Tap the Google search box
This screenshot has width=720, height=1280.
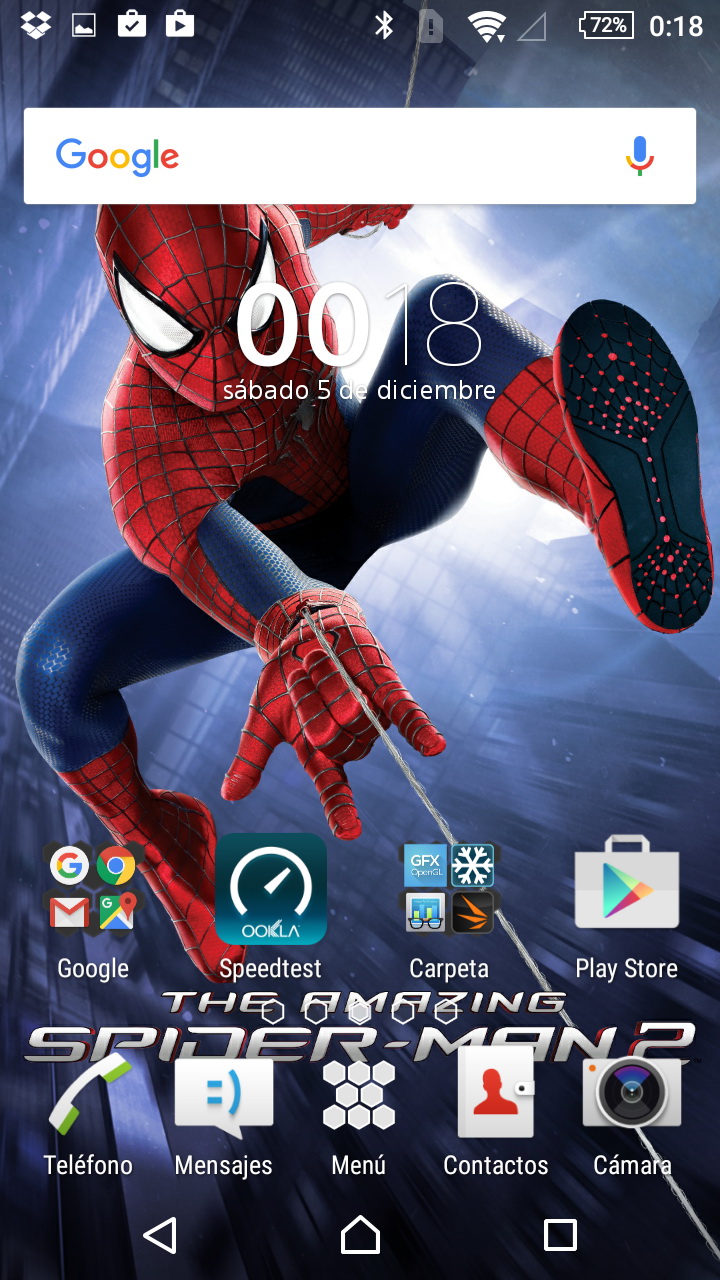330,157
